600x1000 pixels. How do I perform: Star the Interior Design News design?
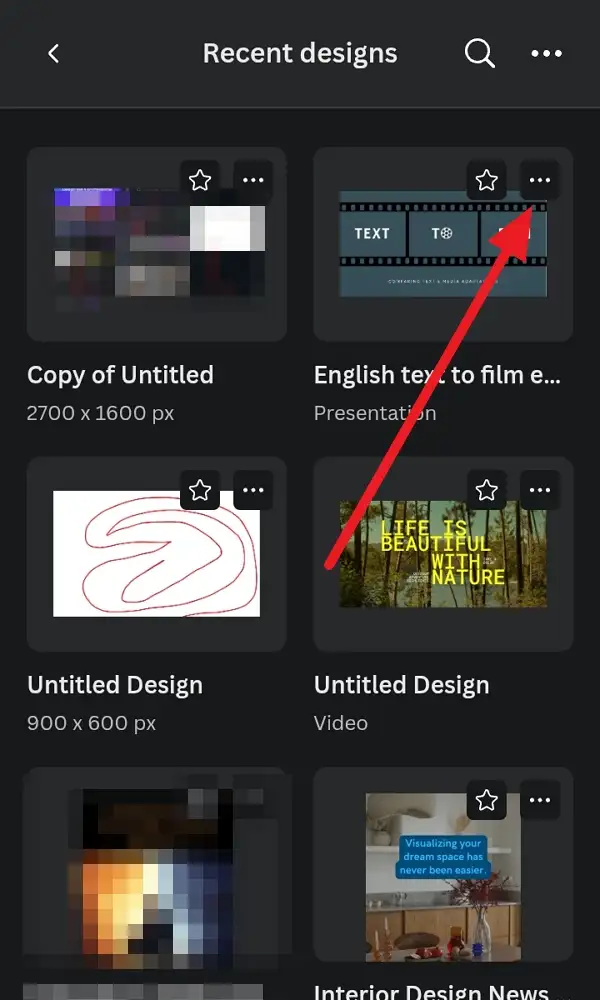487,800
